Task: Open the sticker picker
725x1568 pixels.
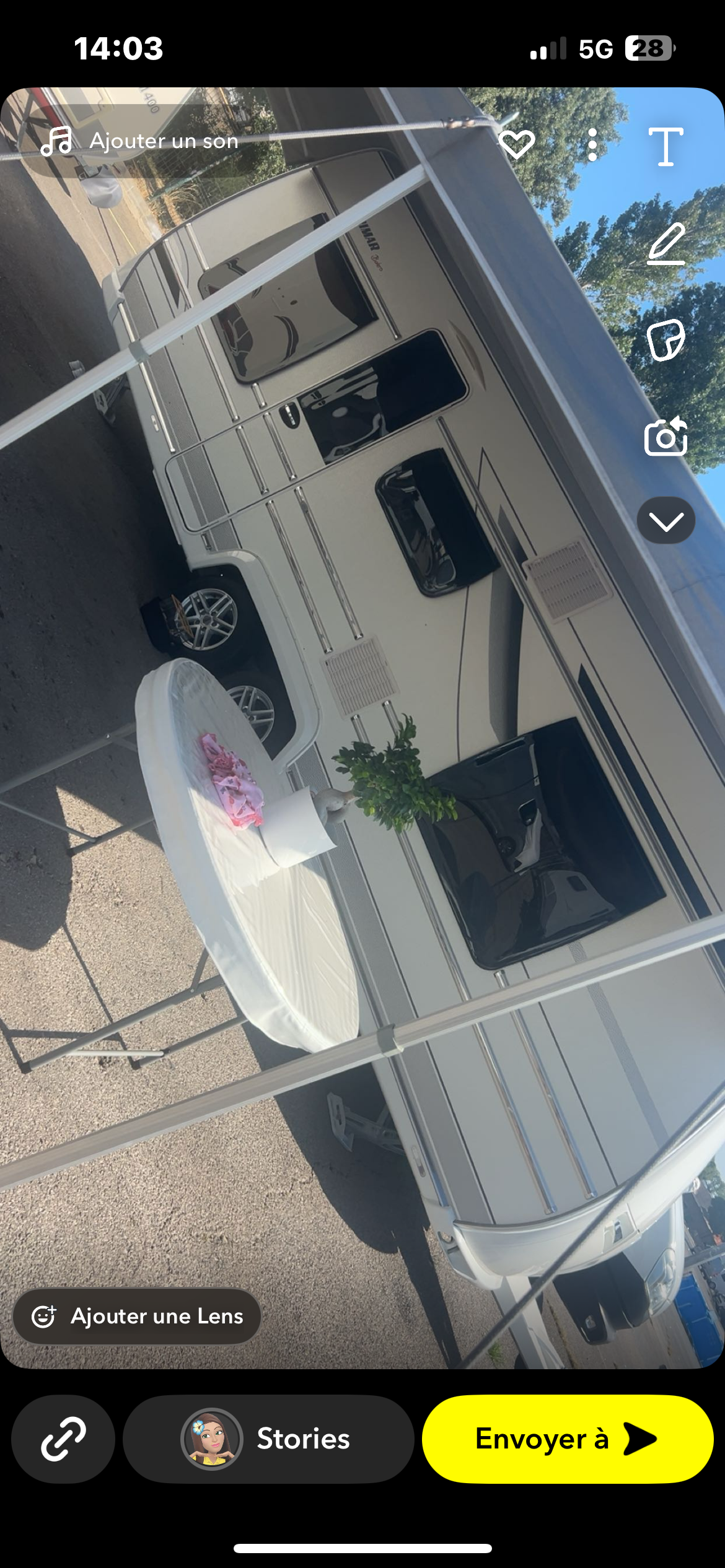Action: click(666, 340)
